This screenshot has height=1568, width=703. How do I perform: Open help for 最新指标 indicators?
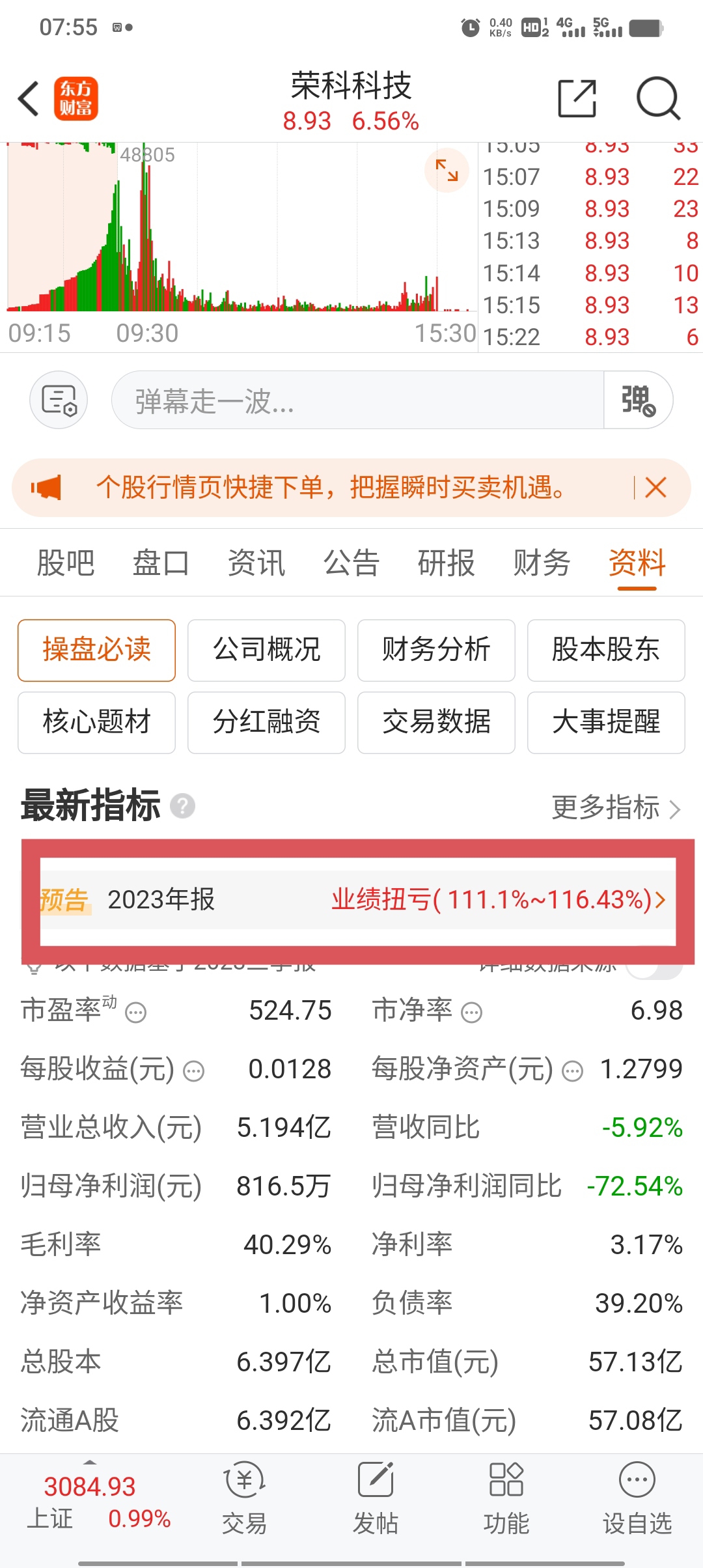(x=183, y=806)
